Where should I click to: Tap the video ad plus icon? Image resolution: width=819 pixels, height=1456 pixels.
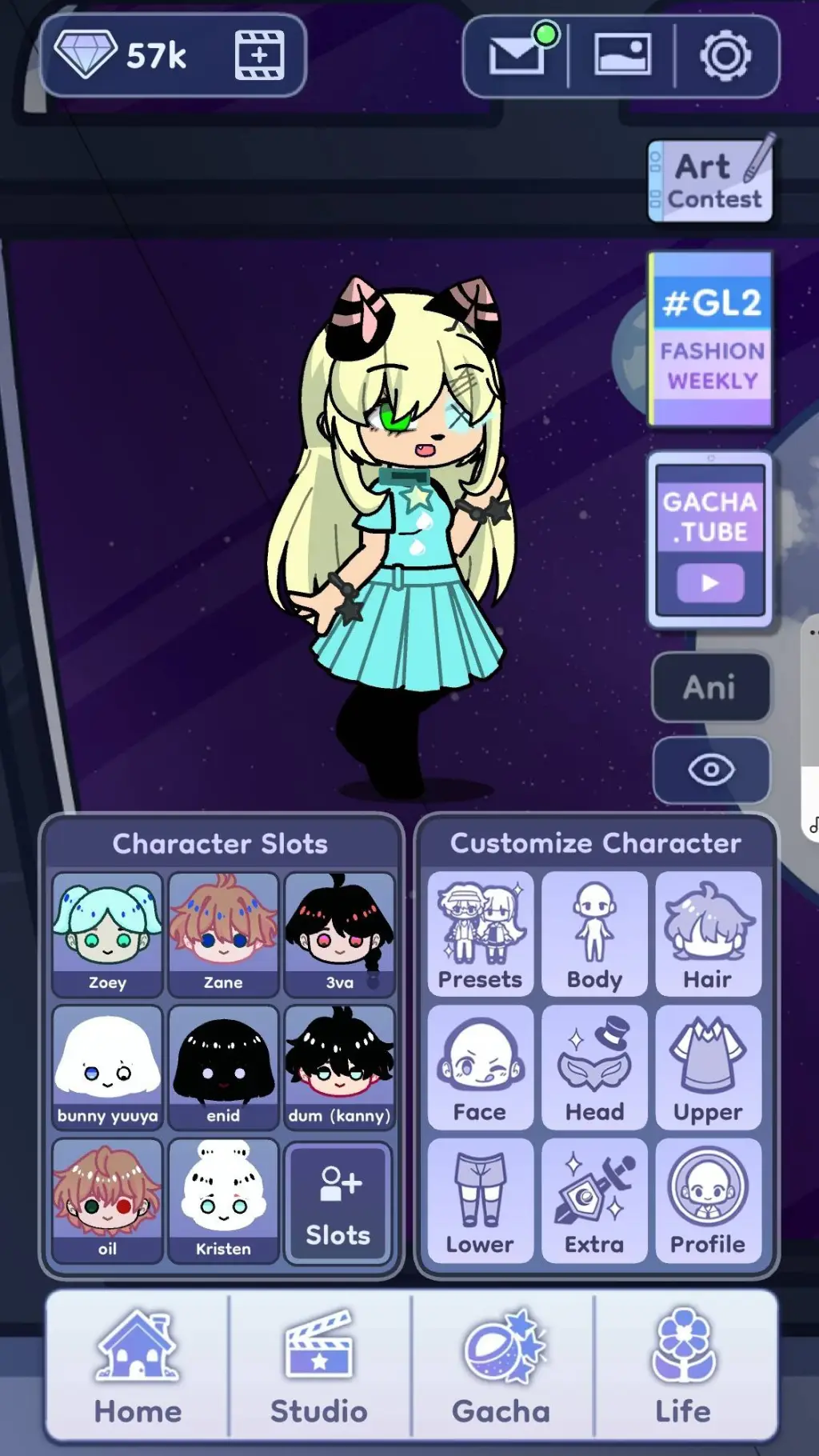click(x=260, y=56)
